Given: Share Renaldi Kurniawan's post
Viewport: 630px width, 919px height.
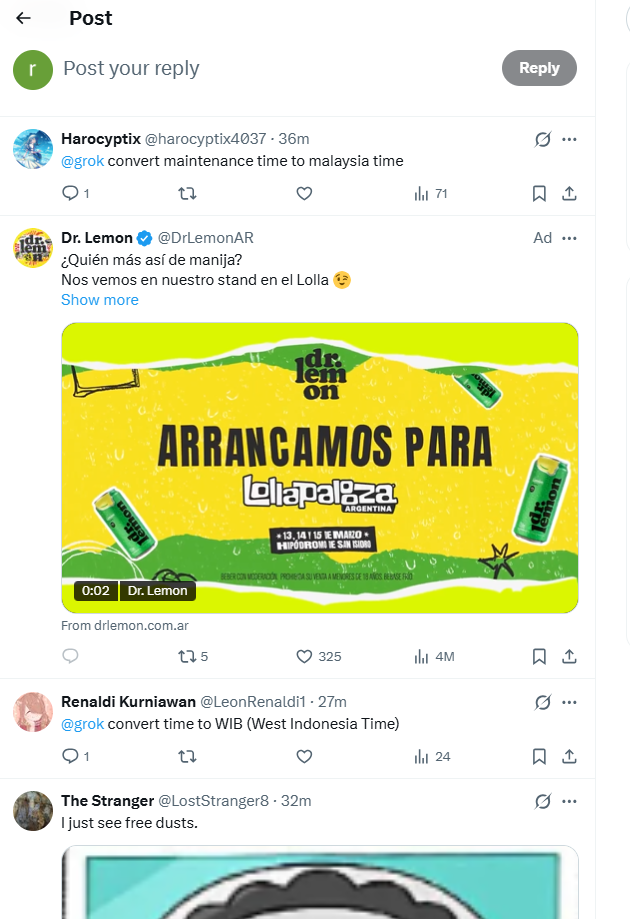Looking at the screenshot, I should click(569, 756).
